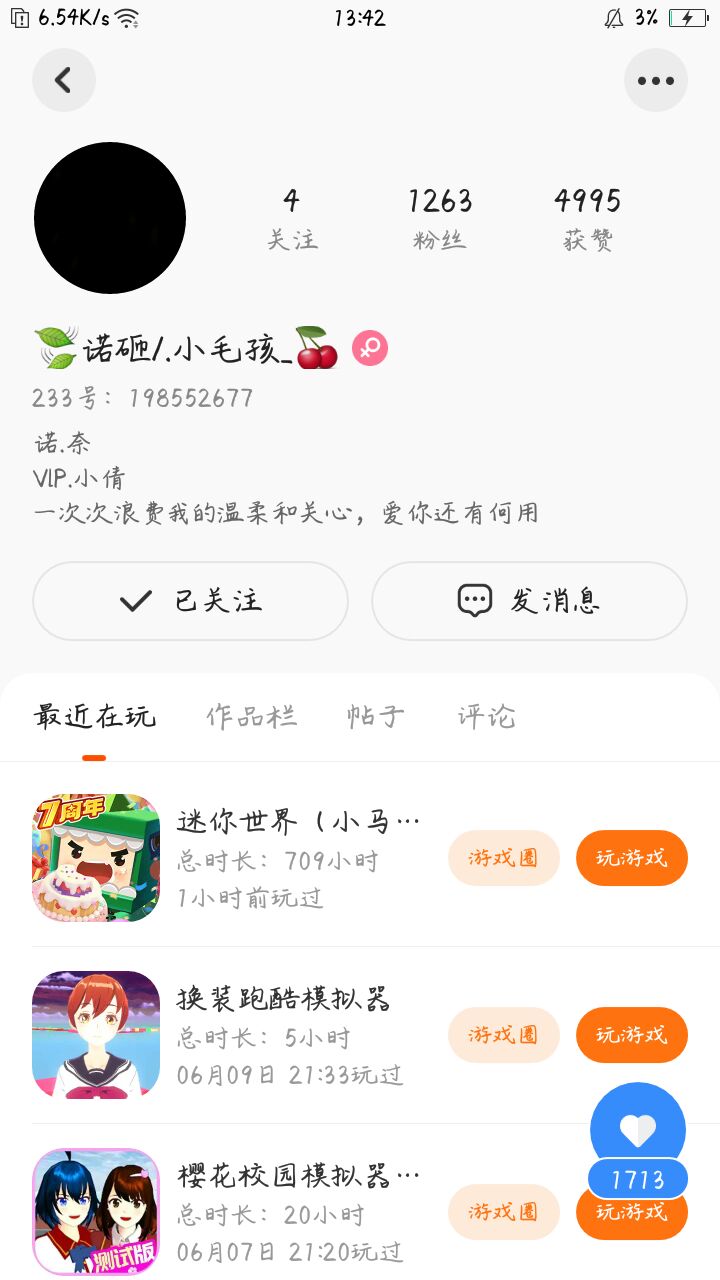
Task: Select the 最近在玩 tab
Action: pyautogui.click(x=95, y=717)
